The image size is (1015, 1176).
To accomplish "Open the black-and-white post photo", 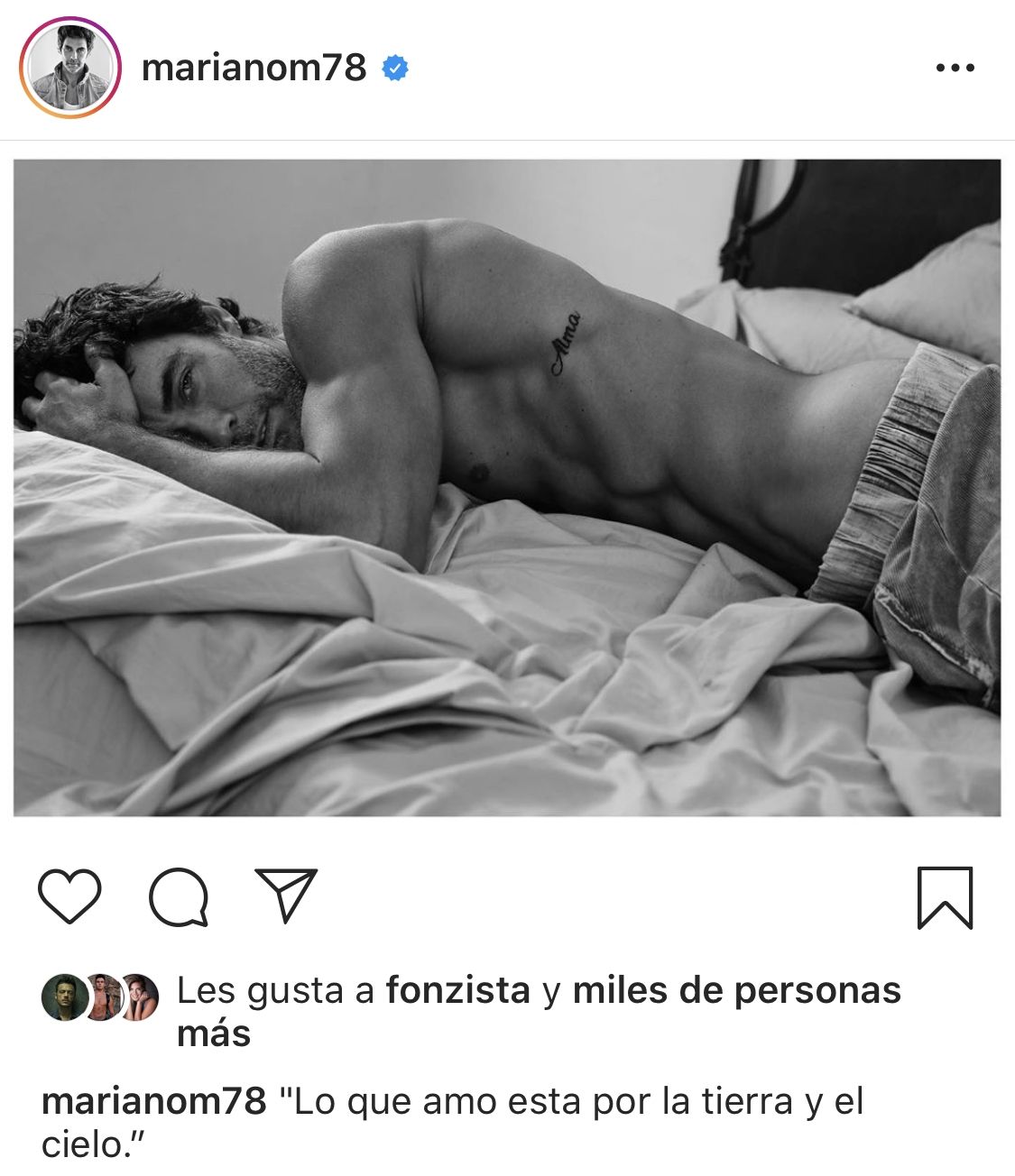I will coord(507,488).
